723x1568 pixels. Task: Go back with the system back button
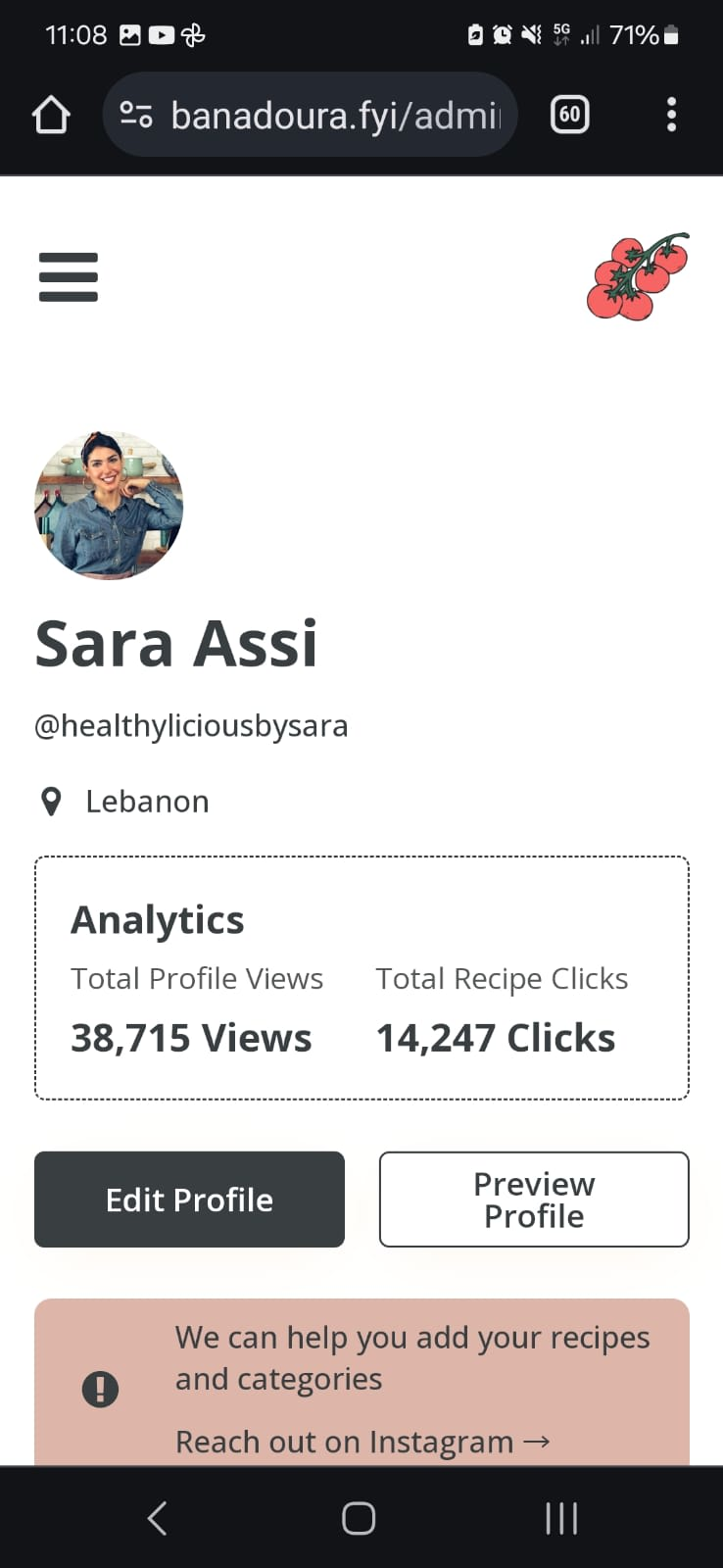coord(157,1518)
